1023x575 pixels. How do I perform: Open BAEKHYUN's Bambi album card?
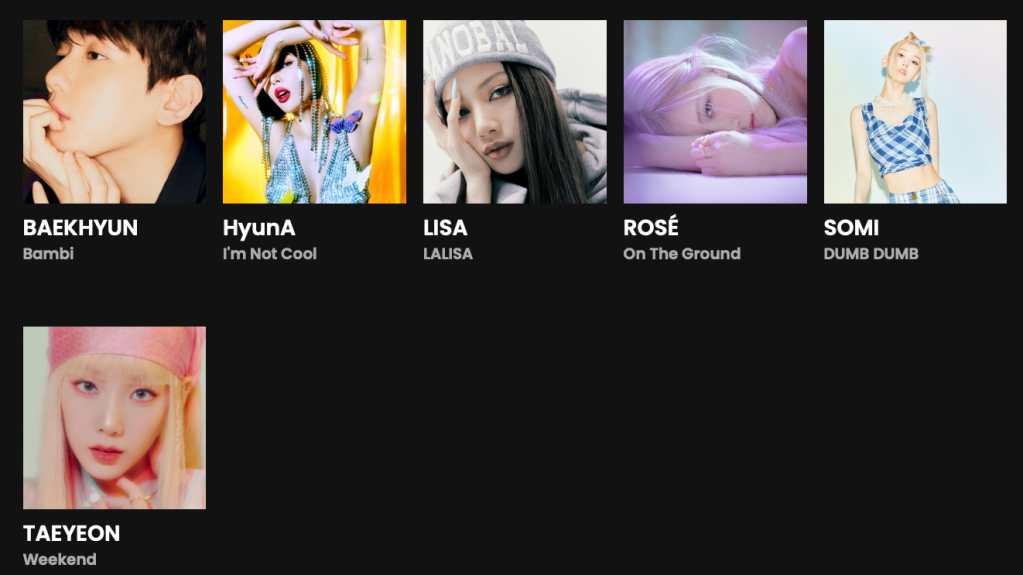point(114,112)
